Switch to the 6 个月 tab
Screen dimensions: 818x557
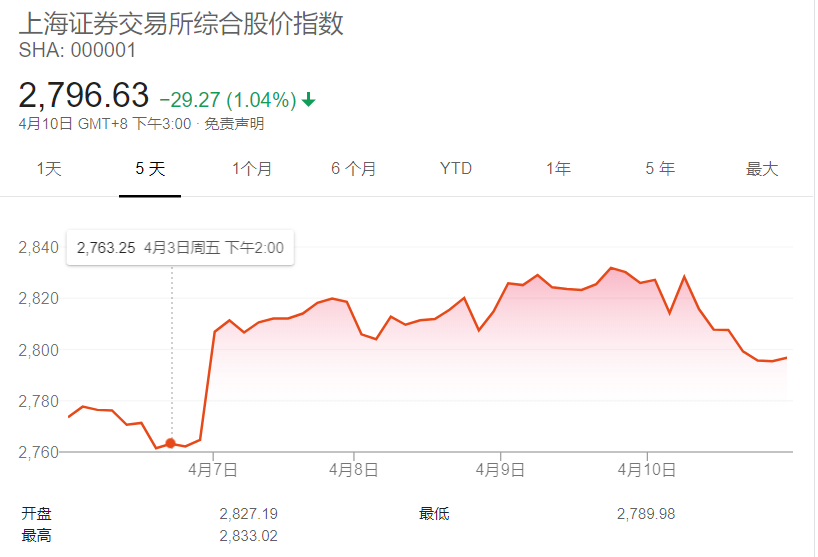click(354, 169)
